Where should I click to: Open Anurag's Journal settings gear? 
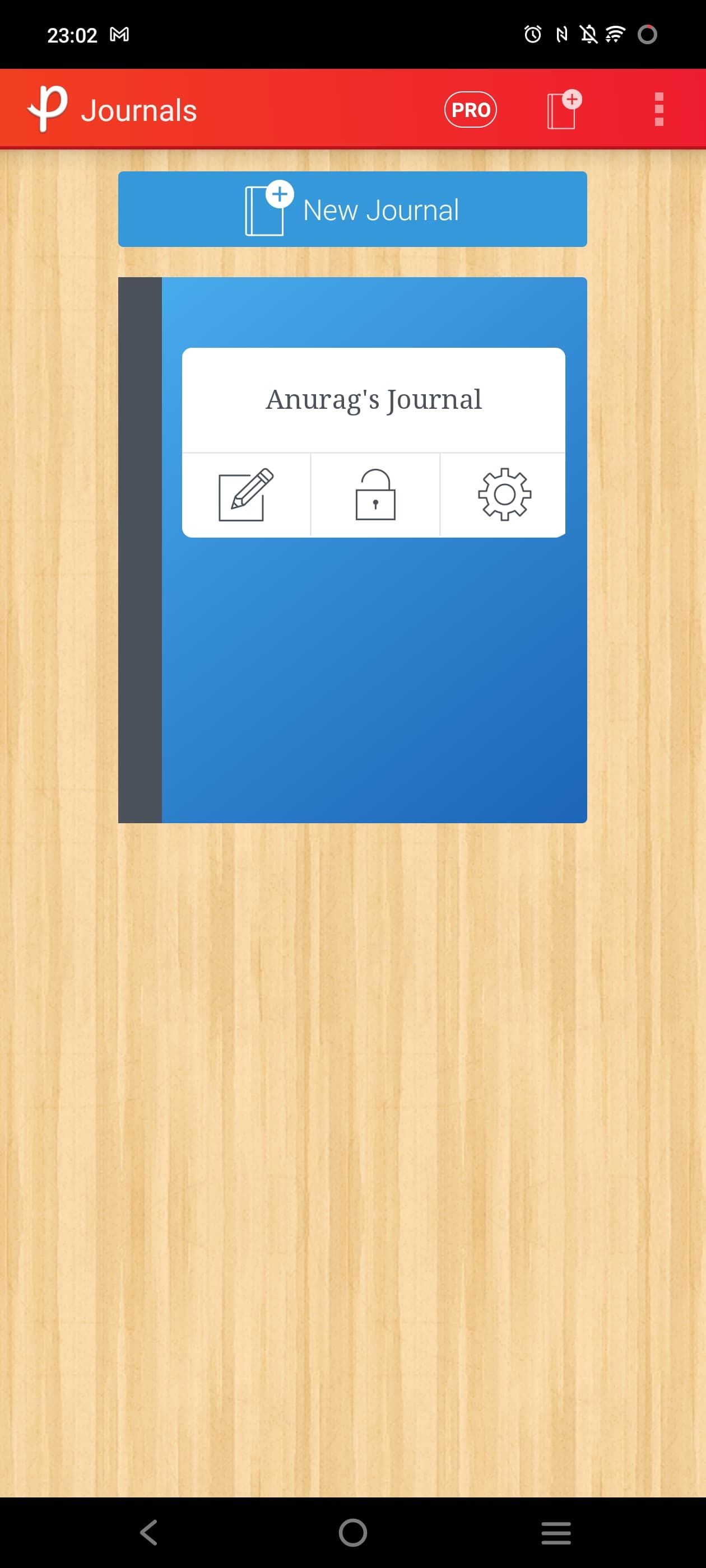pyautogui.click(x=504, y=495)
